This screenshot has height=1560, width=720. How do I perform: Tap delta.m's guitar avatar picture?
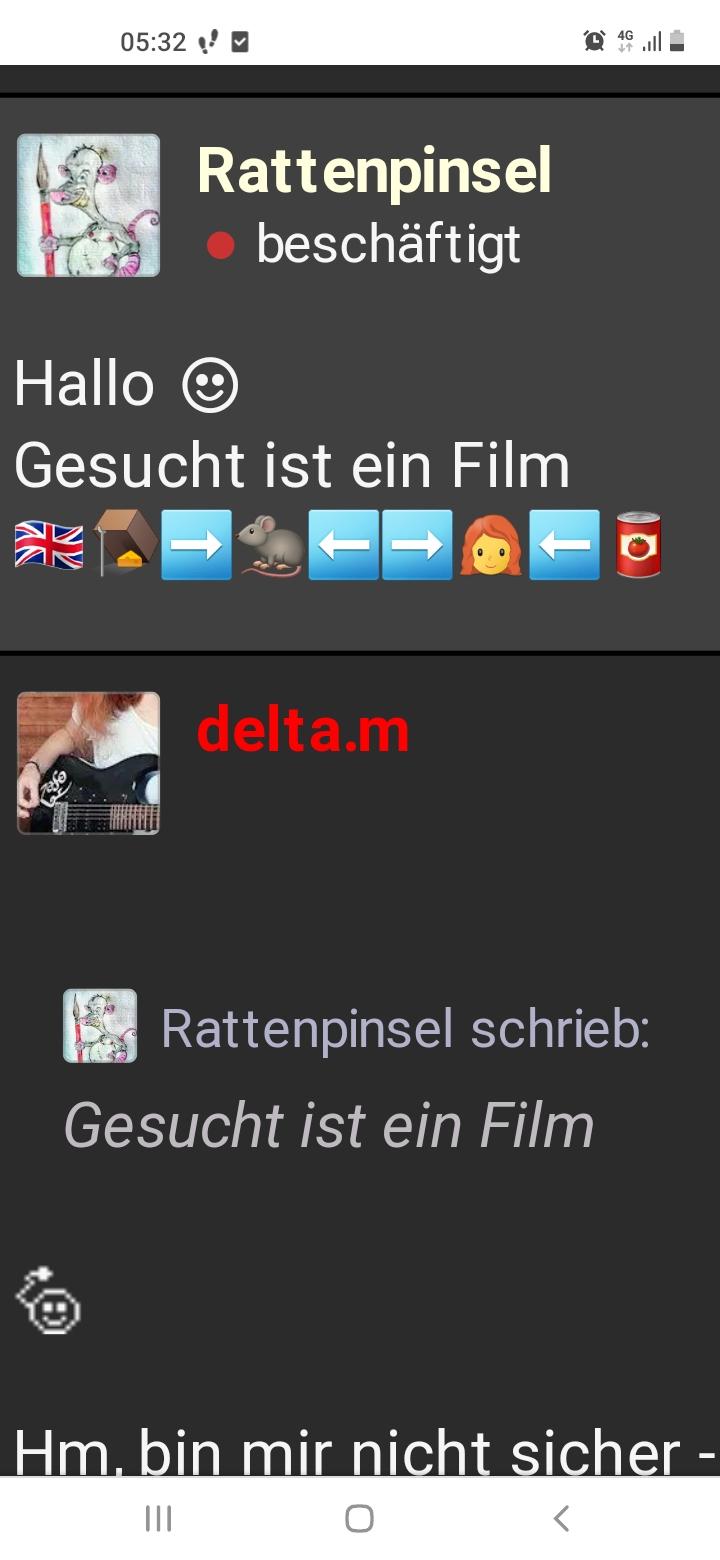[88, 763]
